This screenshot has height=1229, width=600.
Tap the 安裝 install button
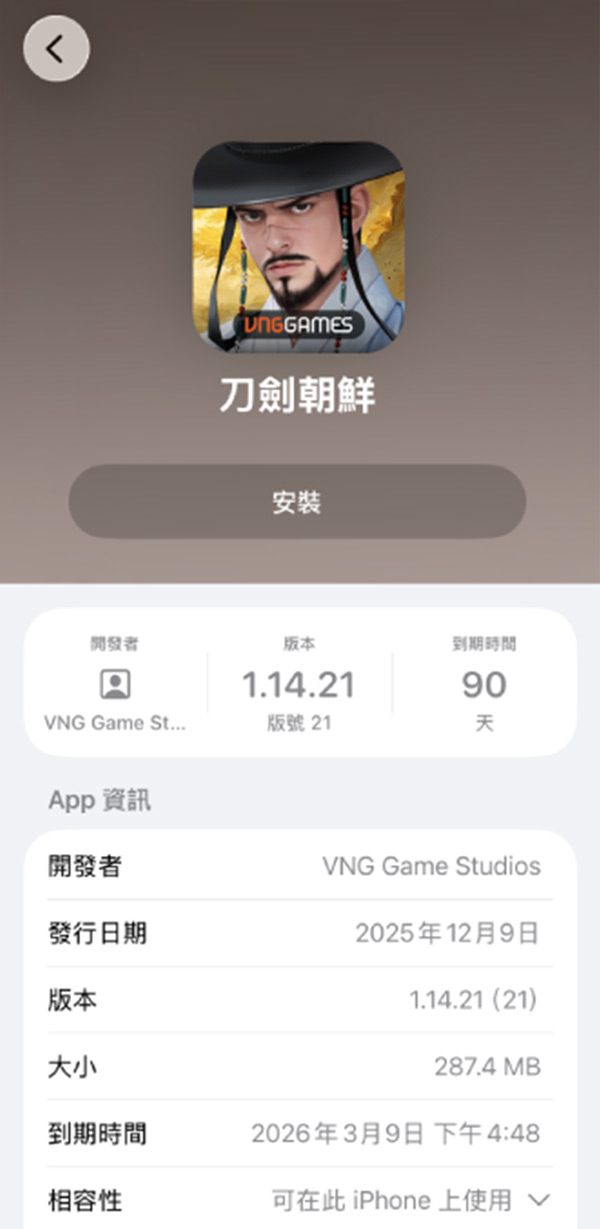pyautogui.click(x=297, y=501)
